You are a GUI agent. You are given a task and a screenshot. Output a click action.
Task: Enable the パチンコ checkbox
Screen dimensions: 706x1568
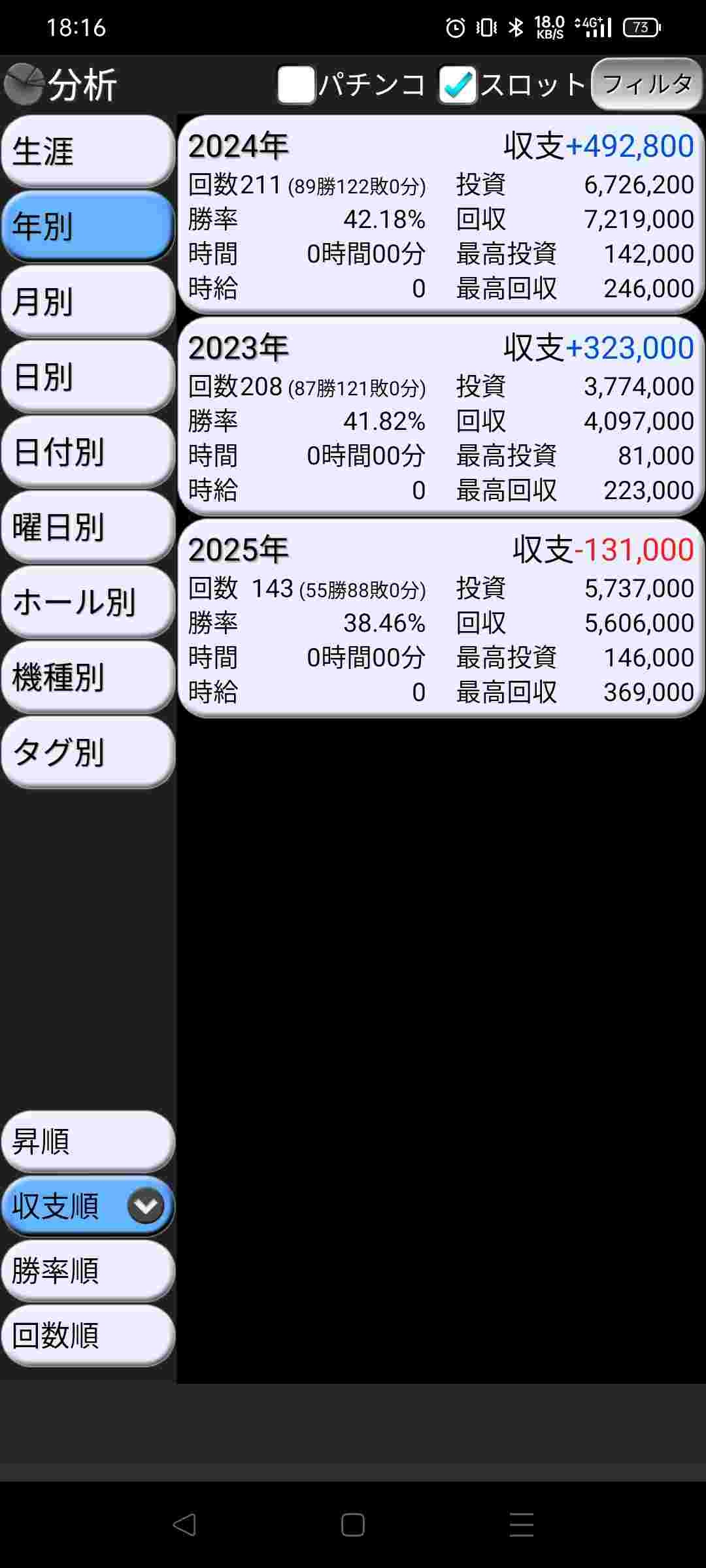pyautogui.click(x=296, y=85)
